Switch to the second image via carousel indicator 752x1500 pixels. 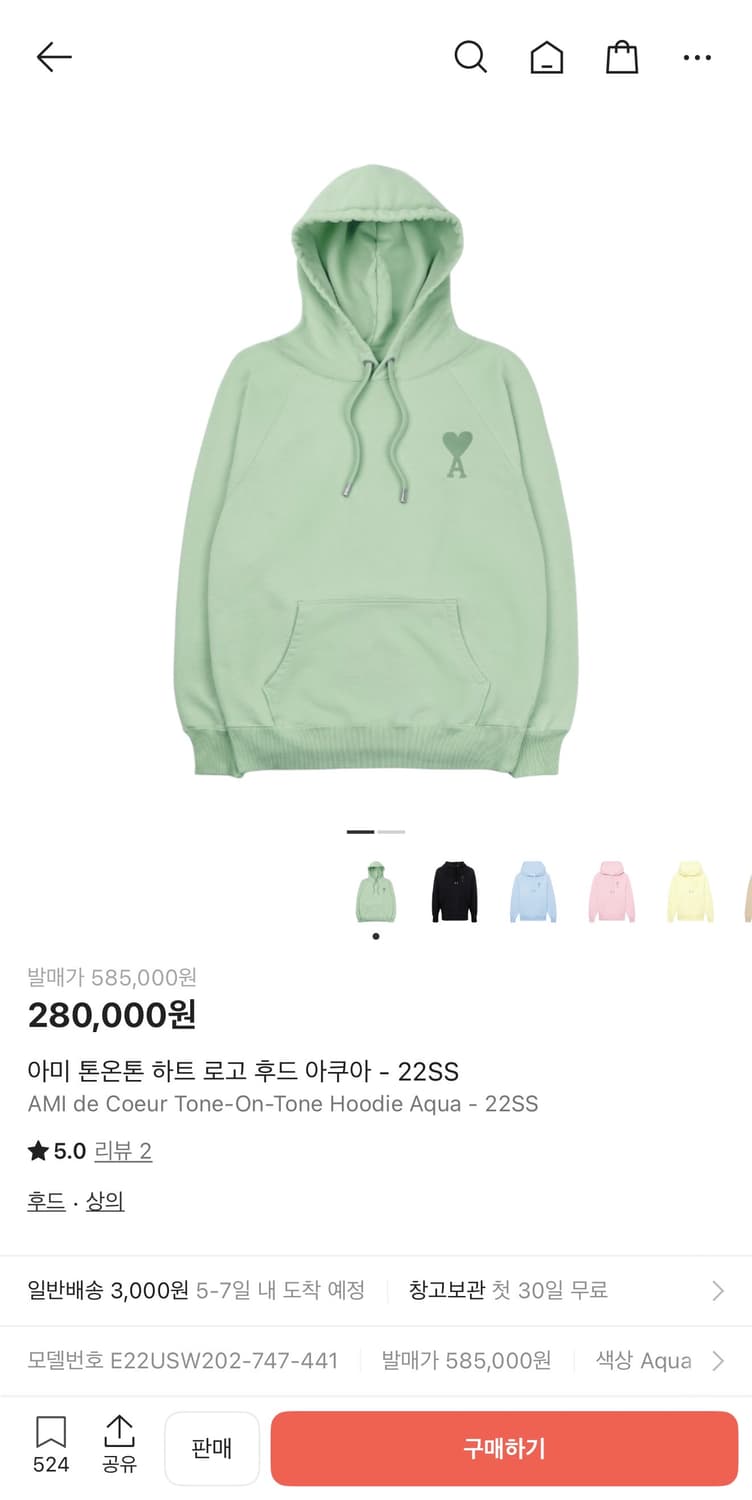pos(392,831)
